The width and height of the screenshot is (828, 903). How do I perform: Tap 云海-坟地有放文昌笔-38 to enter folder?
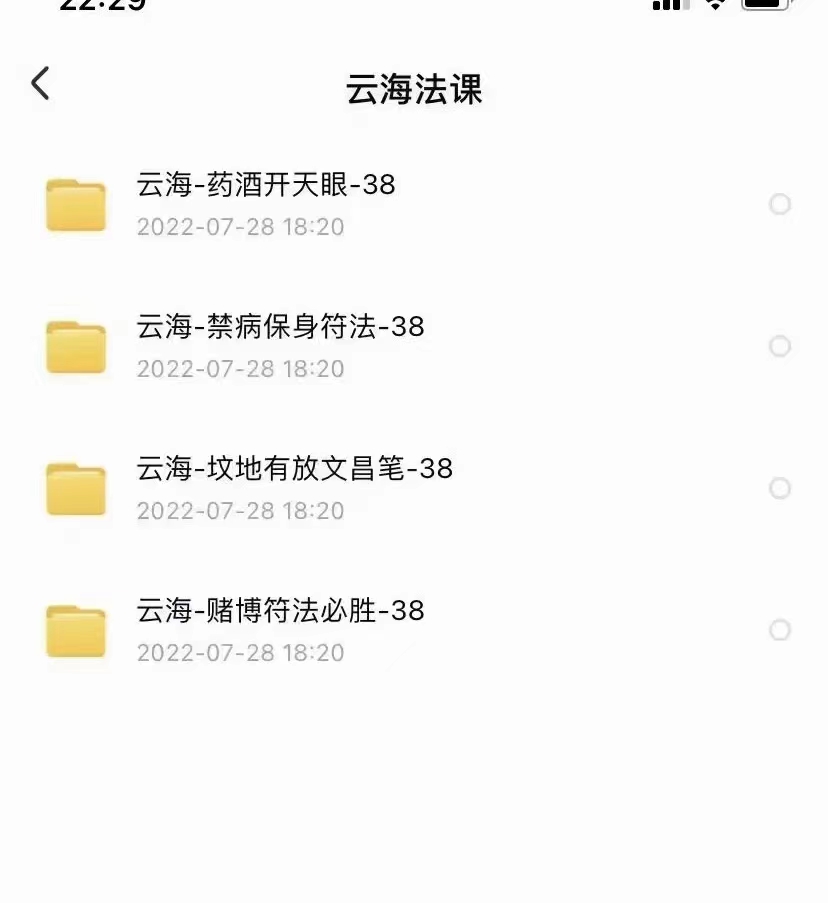294,469
